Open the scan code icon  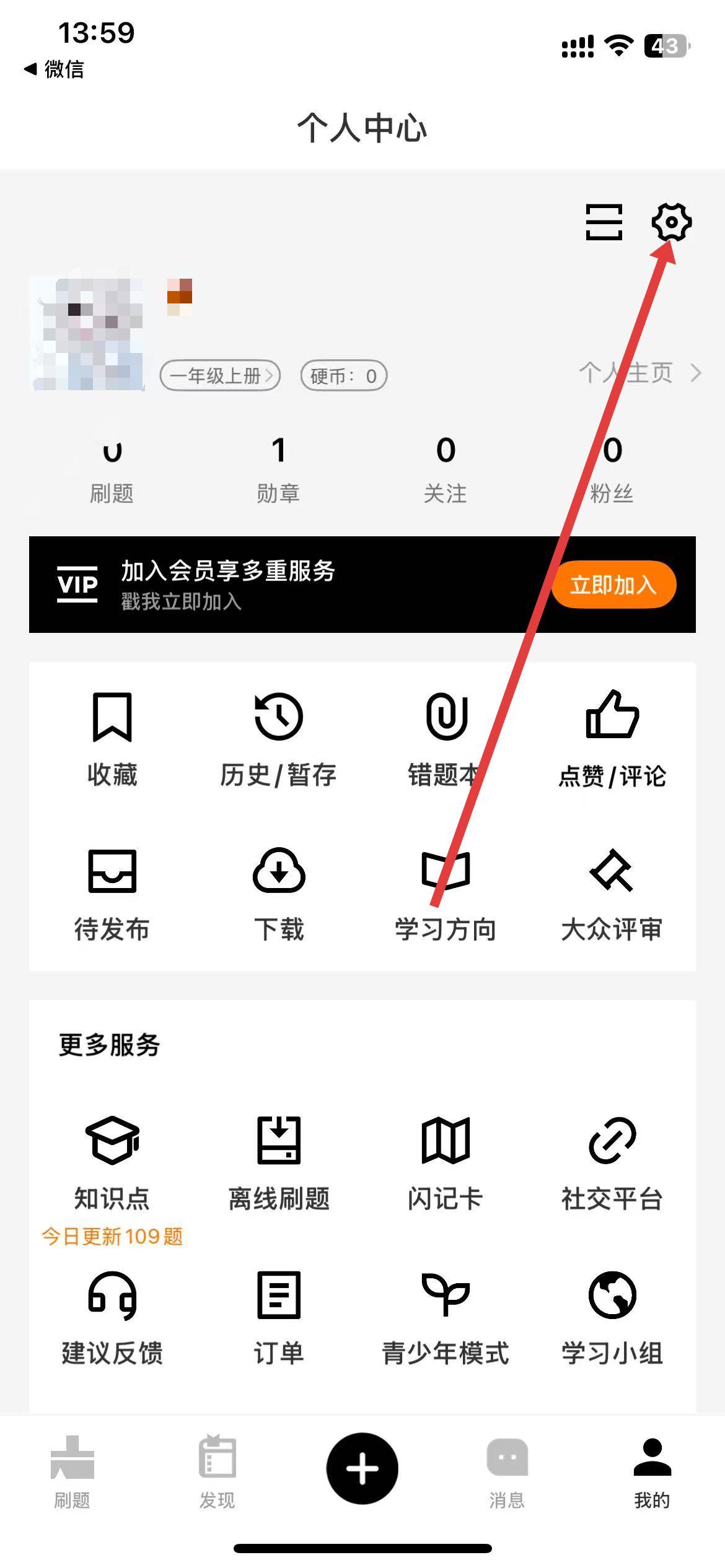click(604, 222)
